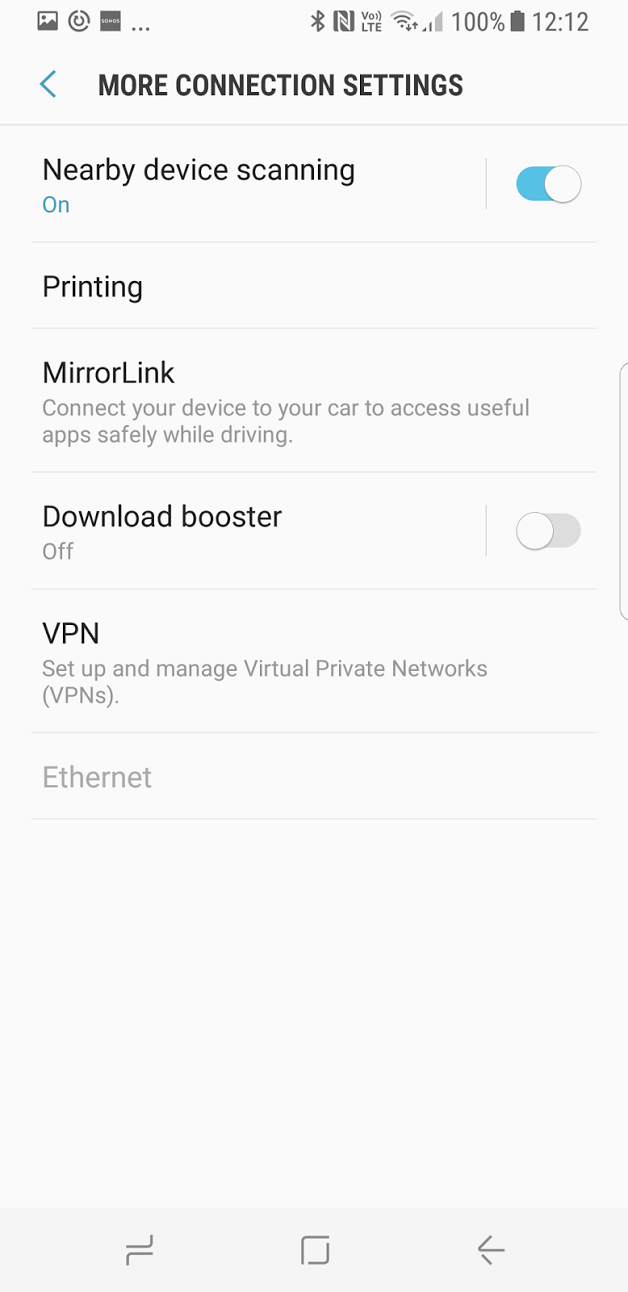Enable the Download booster switch

click(x=548, y=531)
